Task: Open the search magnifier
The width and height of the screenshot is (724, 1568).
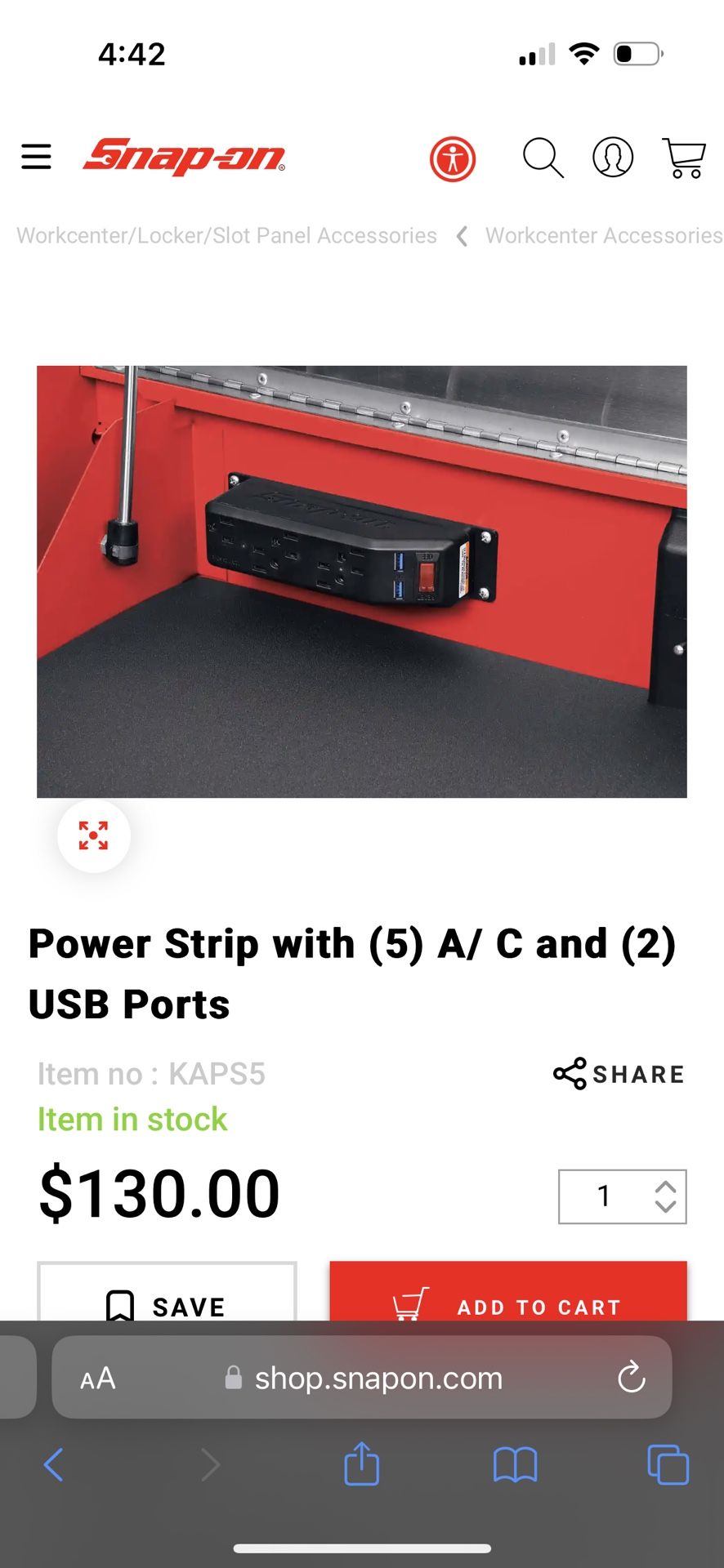Action: pos(543,158)
